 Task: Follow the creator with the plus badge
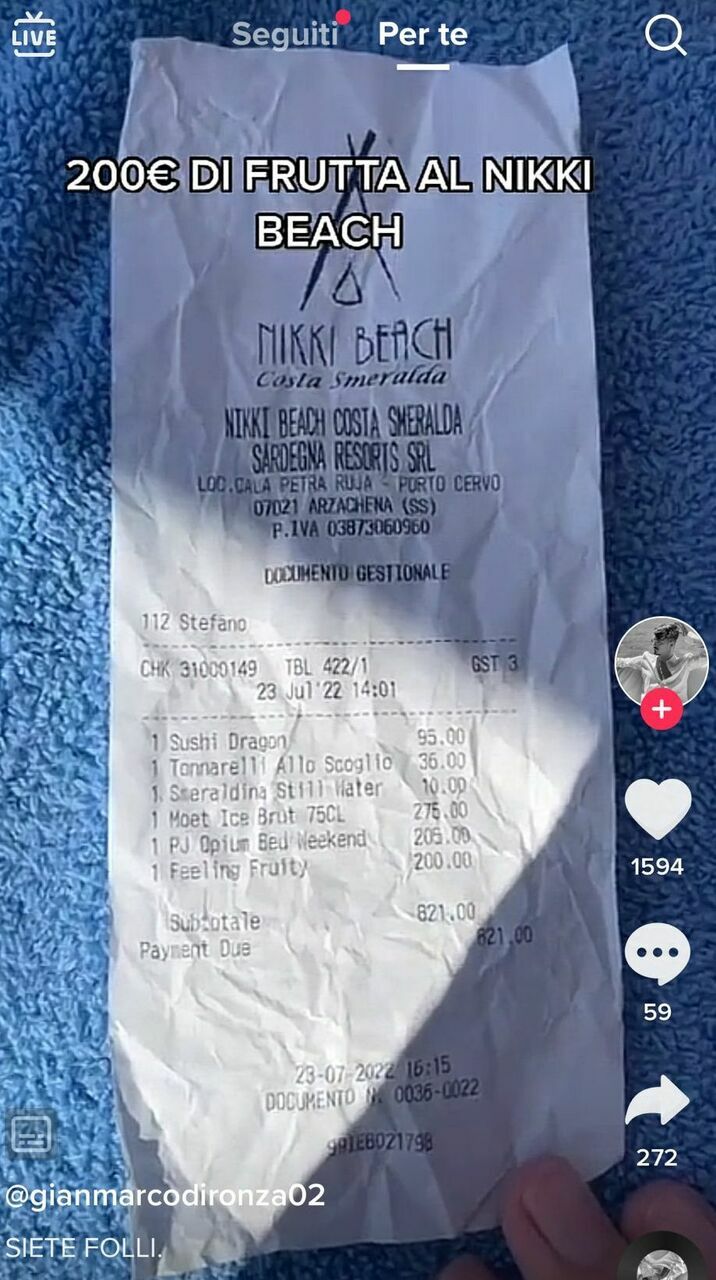pyautogui.click(x=660, y=711)
